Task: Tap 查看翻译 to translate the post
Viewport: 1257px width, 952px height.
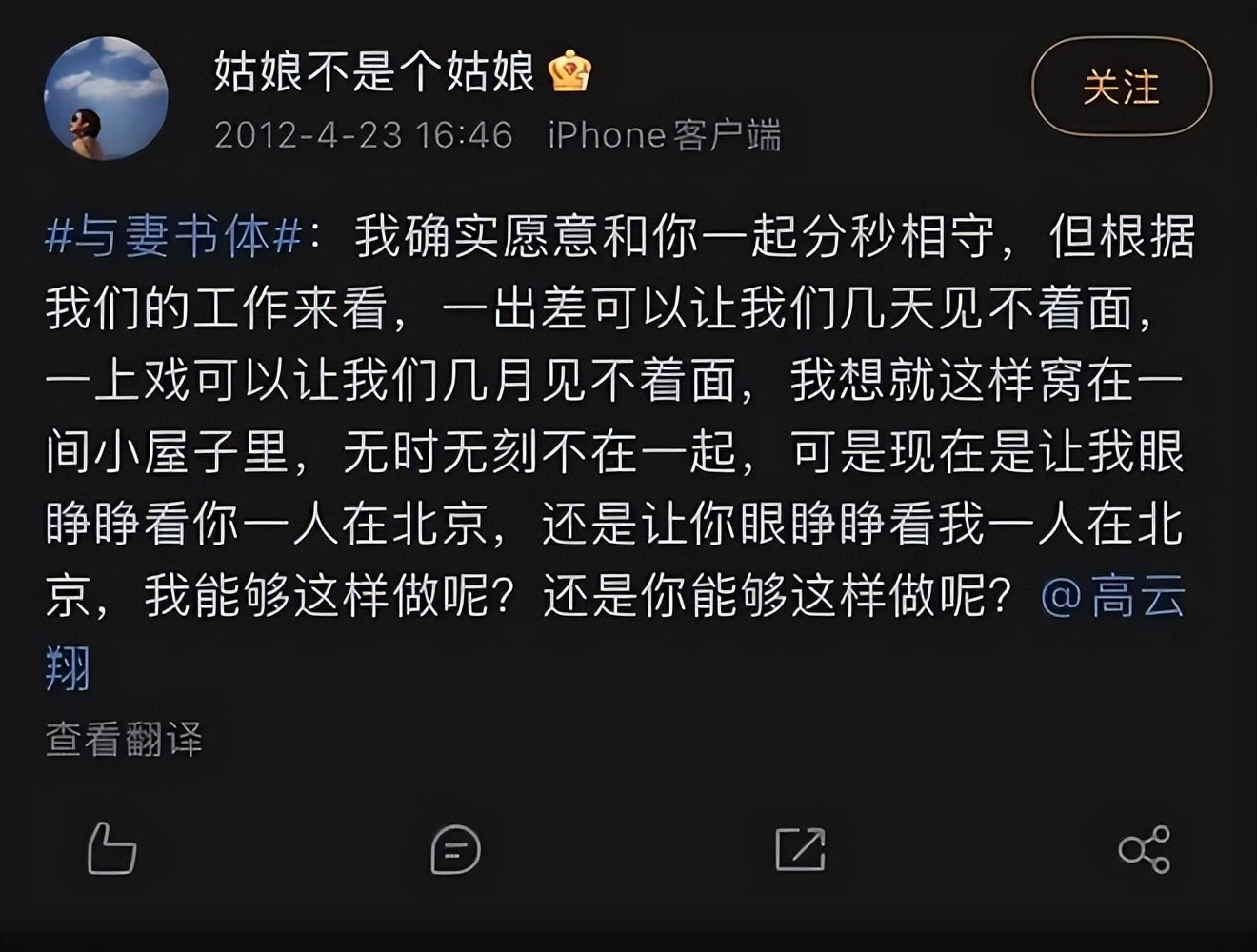Action: pyautogui.click(x=124, y=739)
